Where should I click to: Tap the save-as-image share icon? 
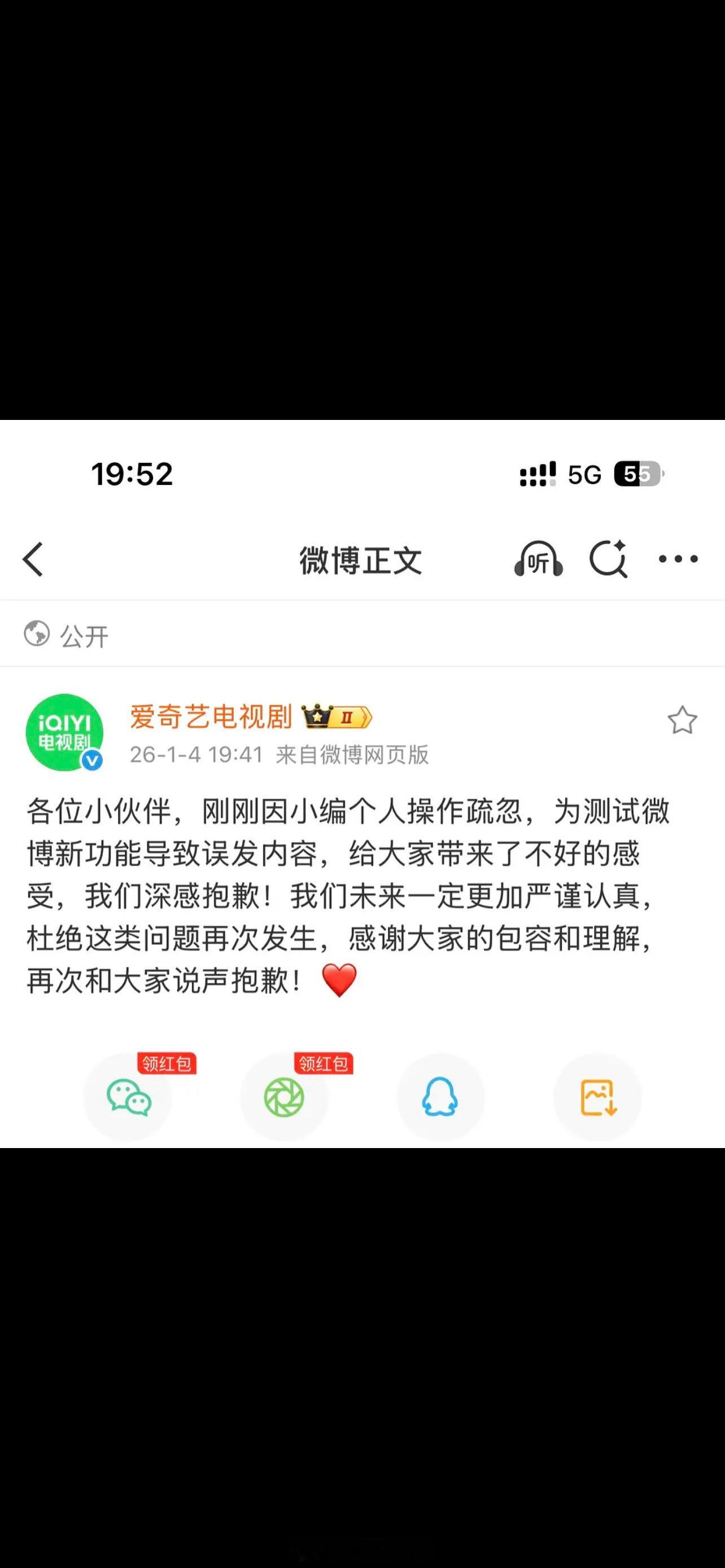point(597,1096)
